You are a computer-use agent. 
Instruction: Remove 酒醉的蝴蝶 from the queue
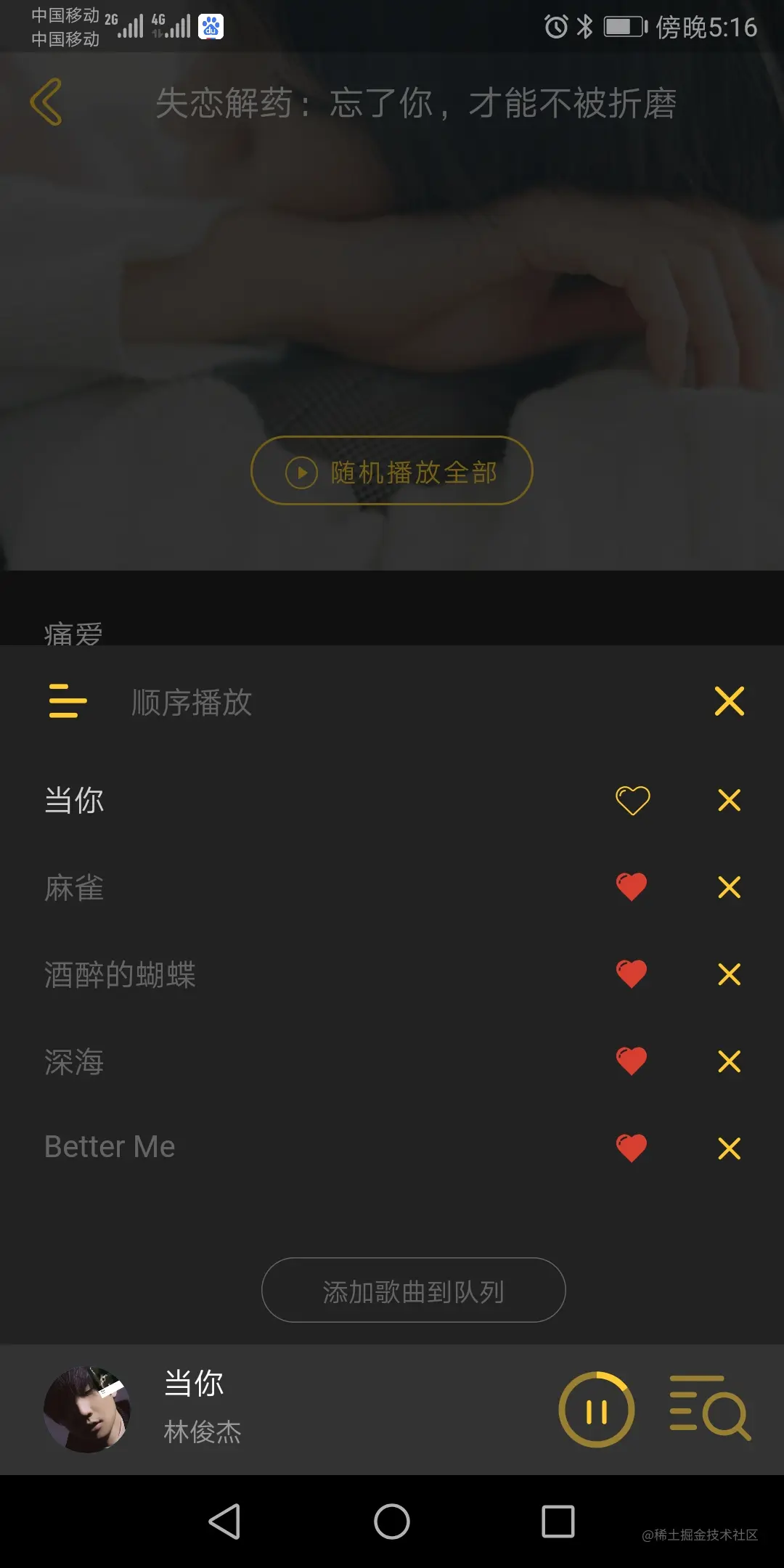[x=729, y=974]
